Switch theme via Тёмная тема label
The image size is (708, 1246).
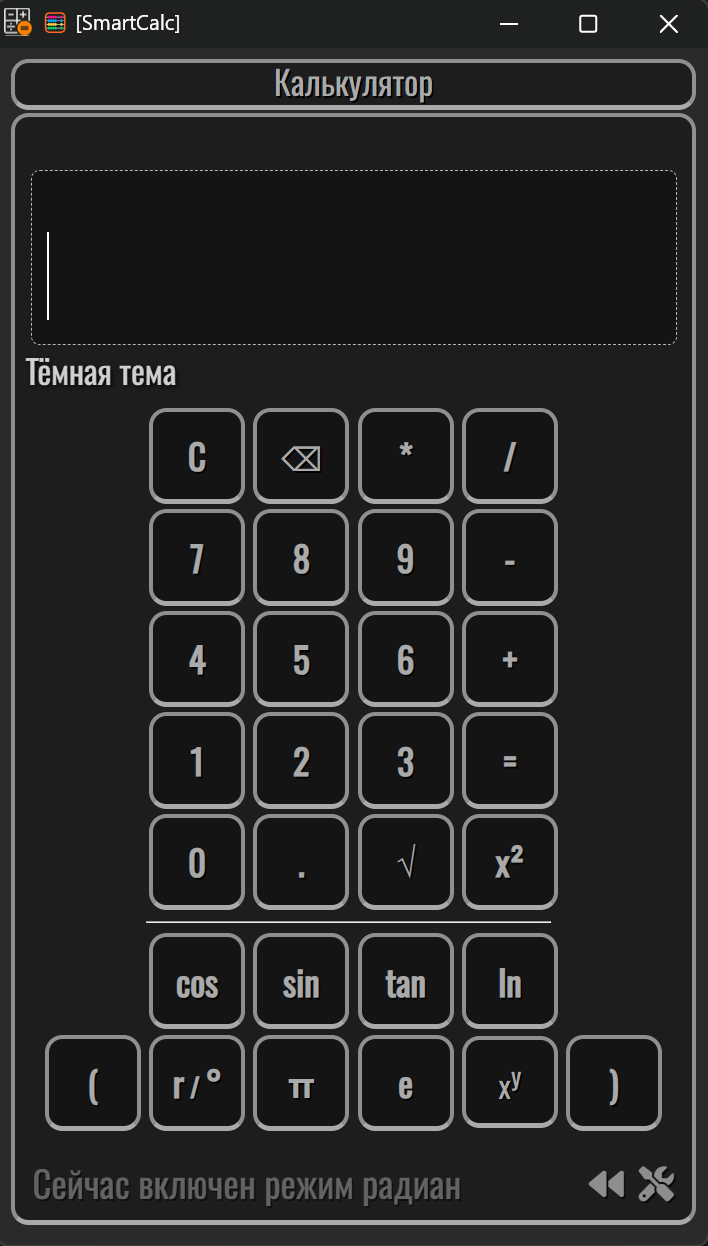point(101,373)
